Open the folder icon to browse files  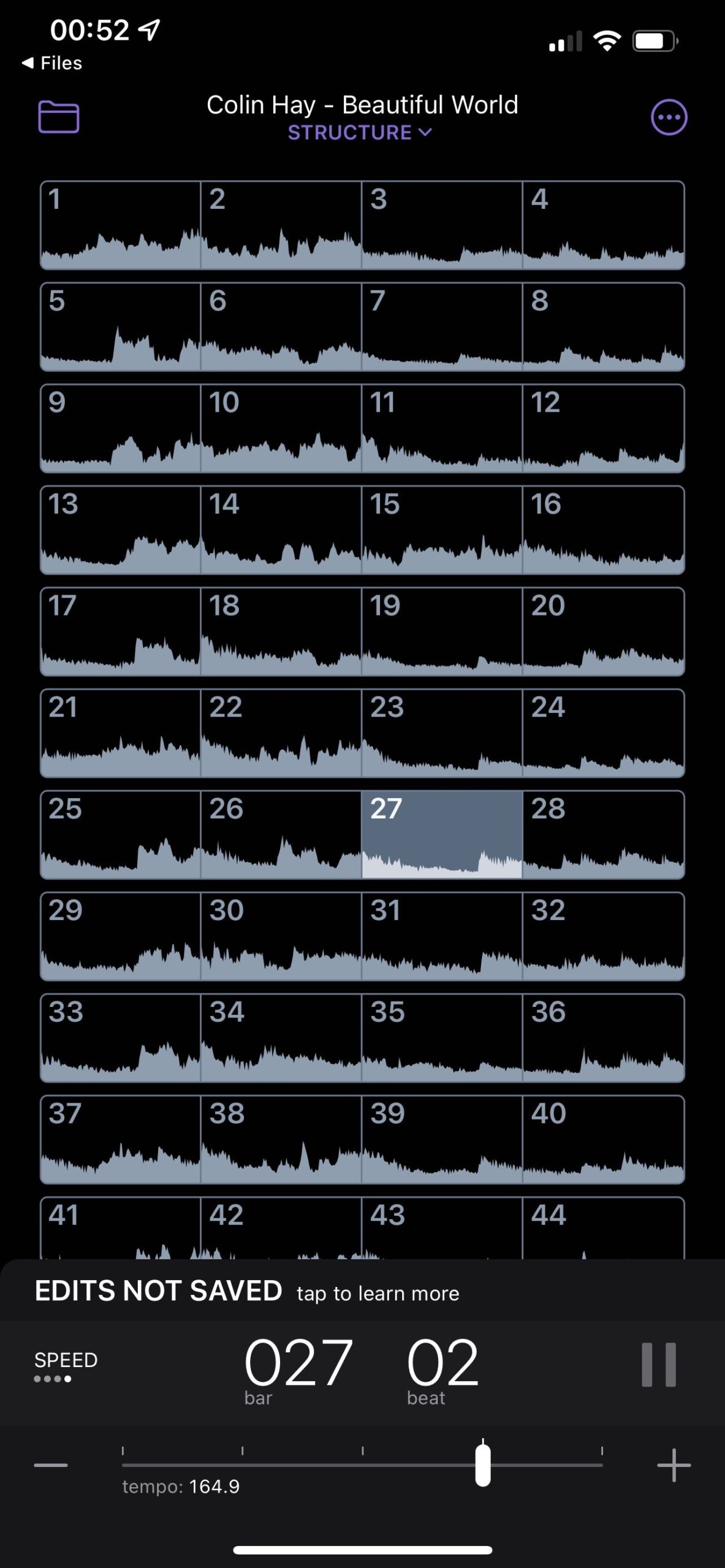tap(59, 116)
